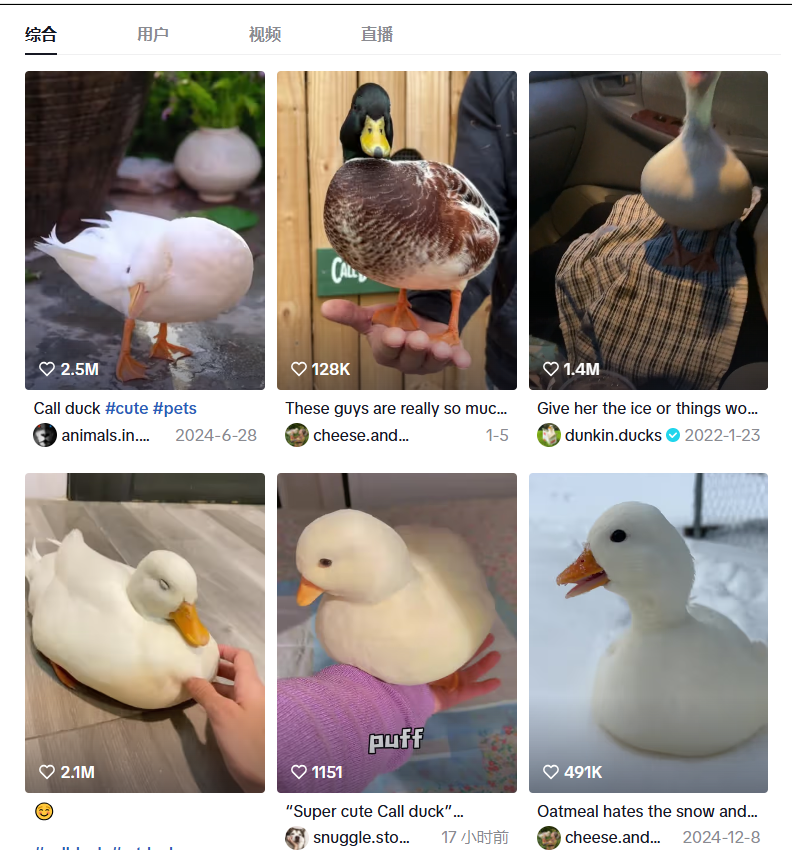View the dunkin.ducks profile
792x850 pixels.
point(612,435)
